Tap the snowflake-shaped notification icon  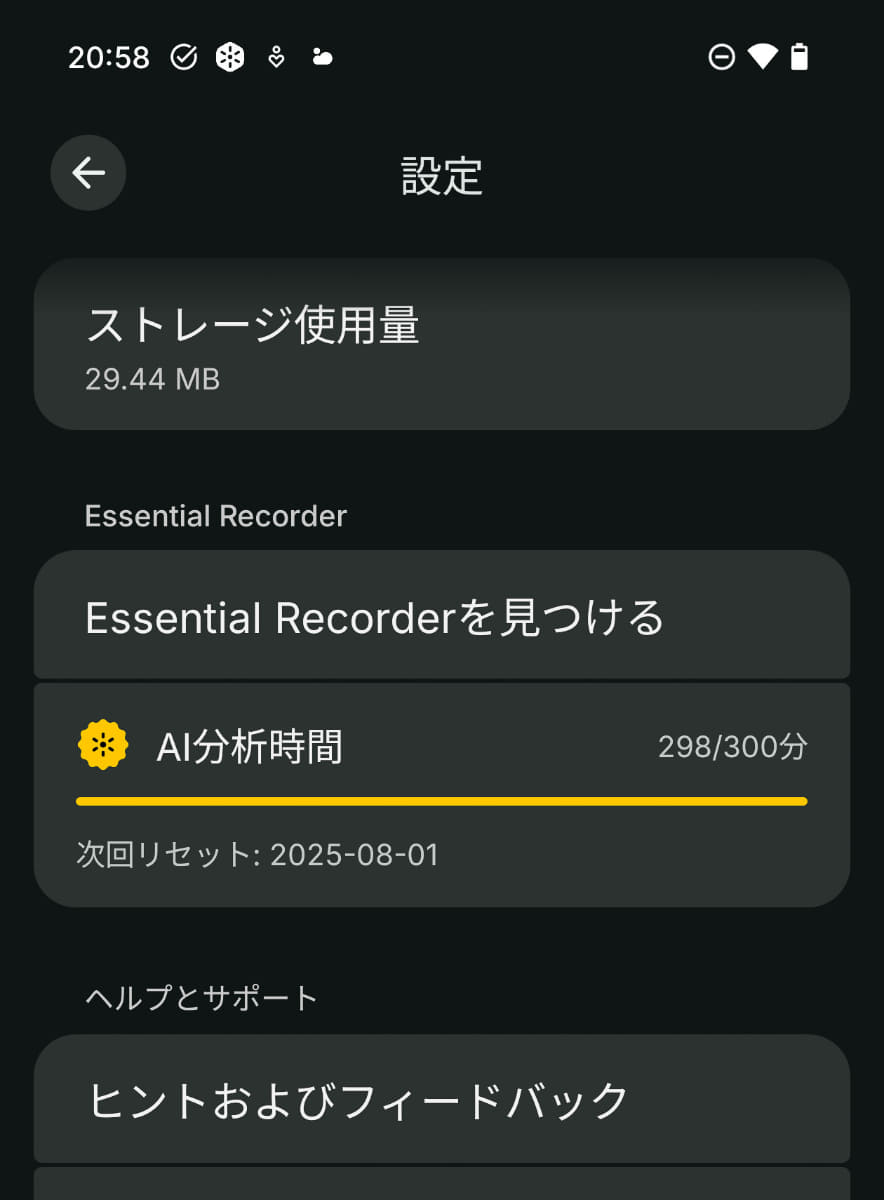click(230, 57)
